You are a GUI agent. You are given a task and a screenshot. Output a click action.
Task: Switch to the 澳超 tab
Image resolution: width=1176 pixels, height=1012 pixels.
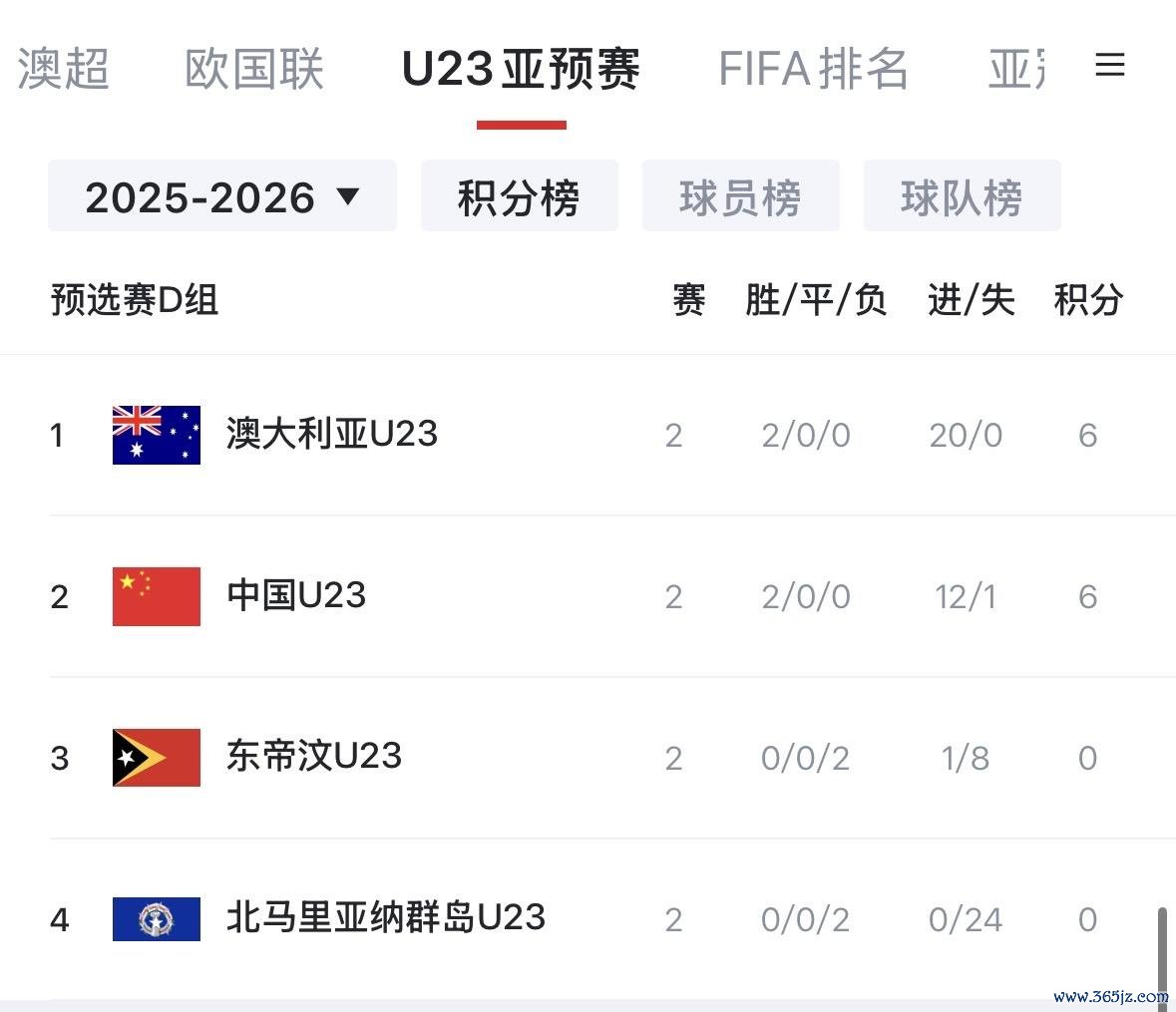[x=64, y=70]
